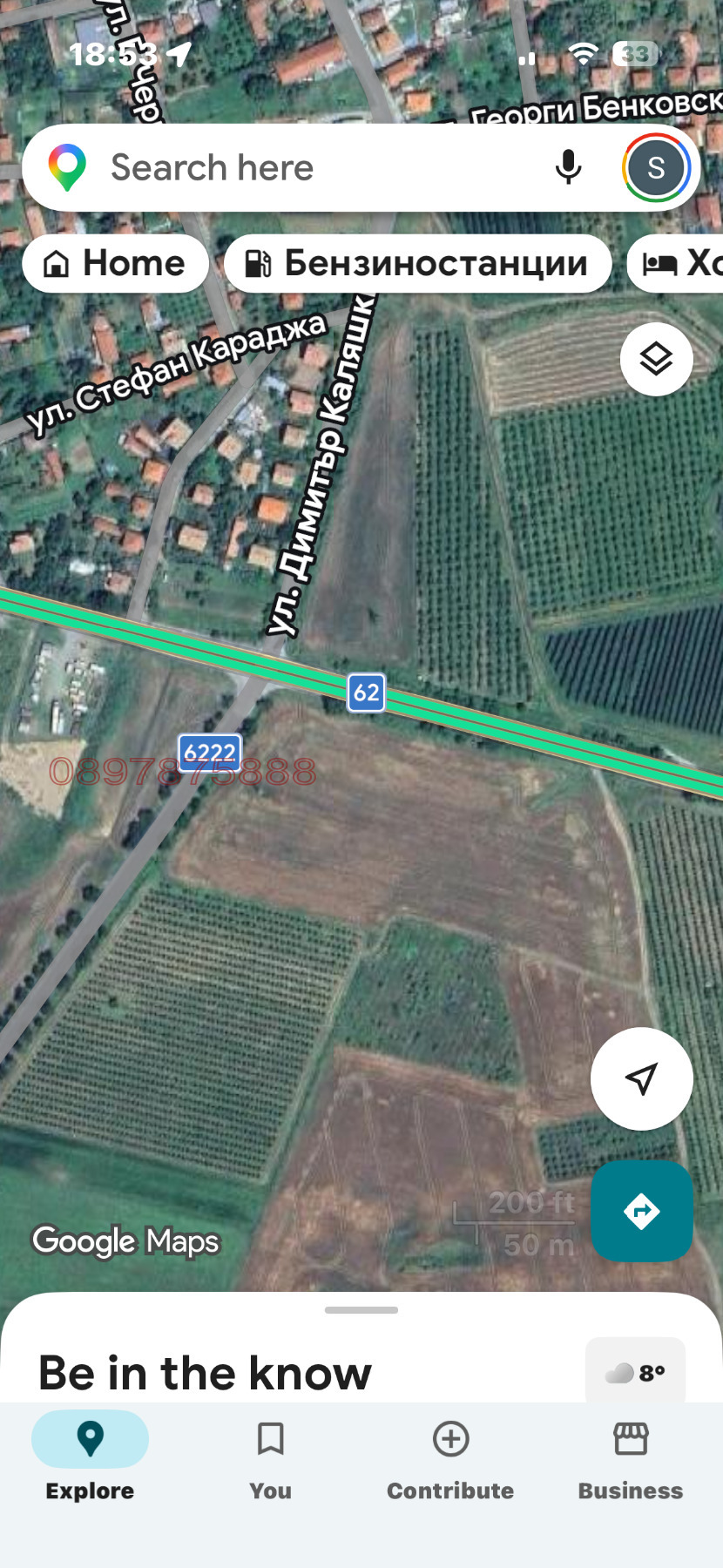The width and height of the screenshot is (723, 1568).
Task: Open directions with the teal navigation button
Action: point(641,1212)
